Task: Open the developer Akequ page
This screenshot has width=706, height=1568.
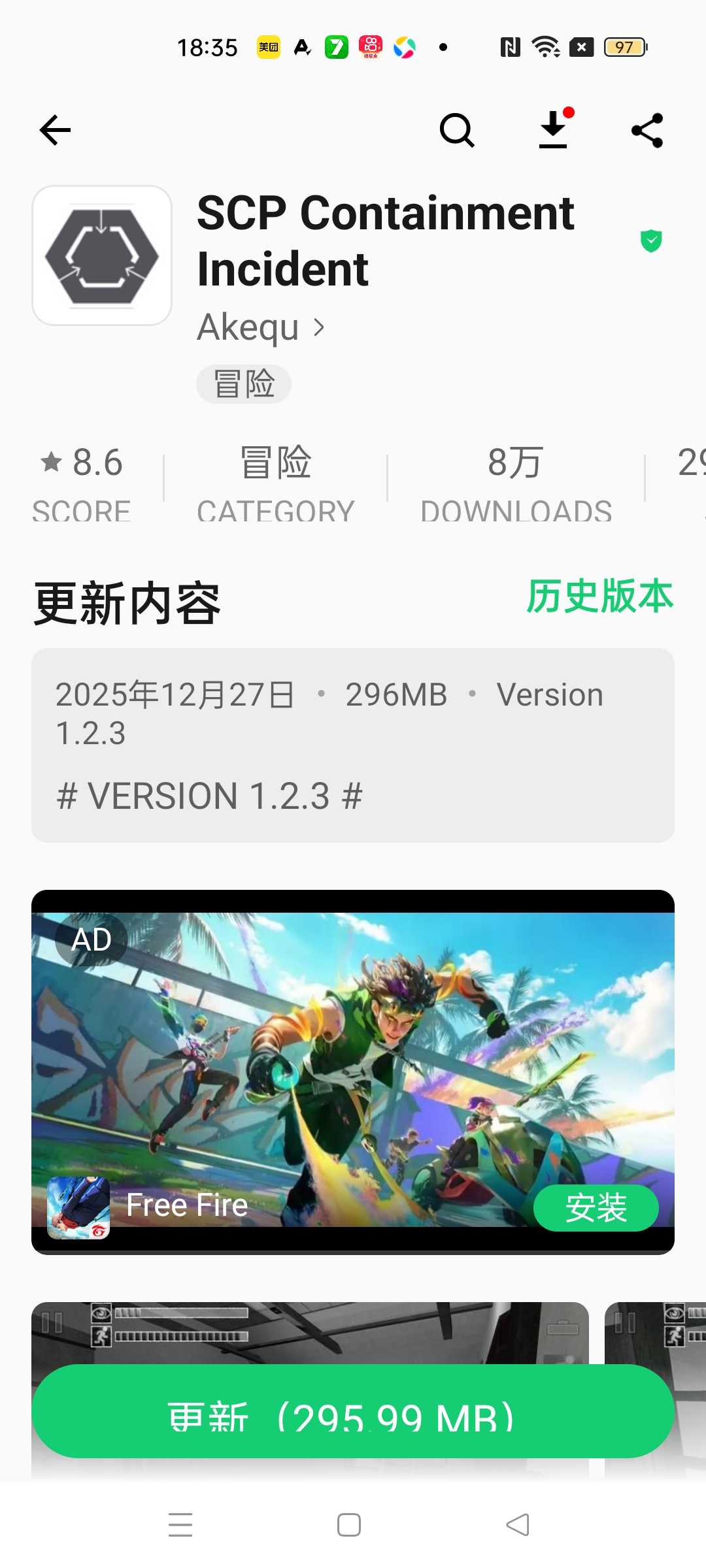Action: [260, 327]
